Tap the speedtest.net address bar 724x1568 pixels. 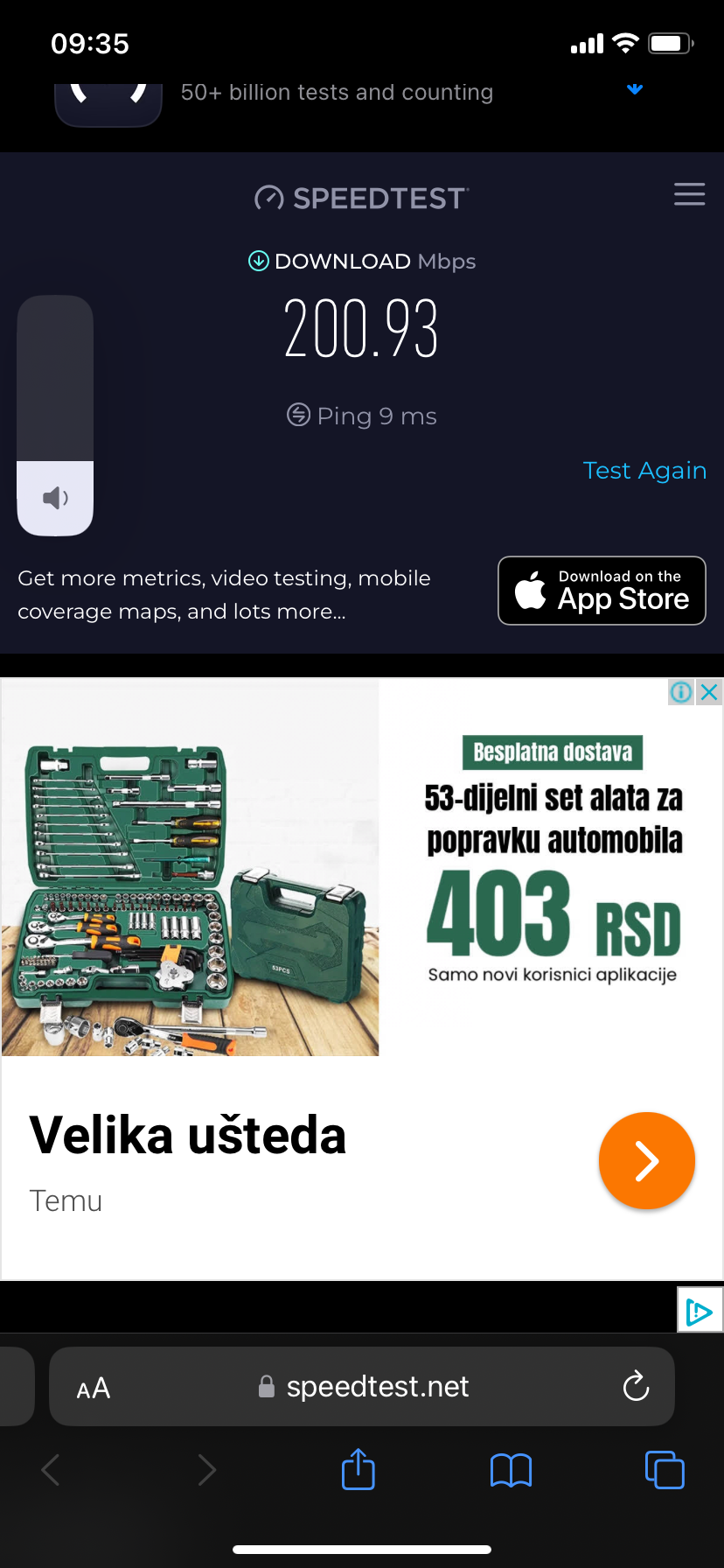click(x=376, y=1386)
